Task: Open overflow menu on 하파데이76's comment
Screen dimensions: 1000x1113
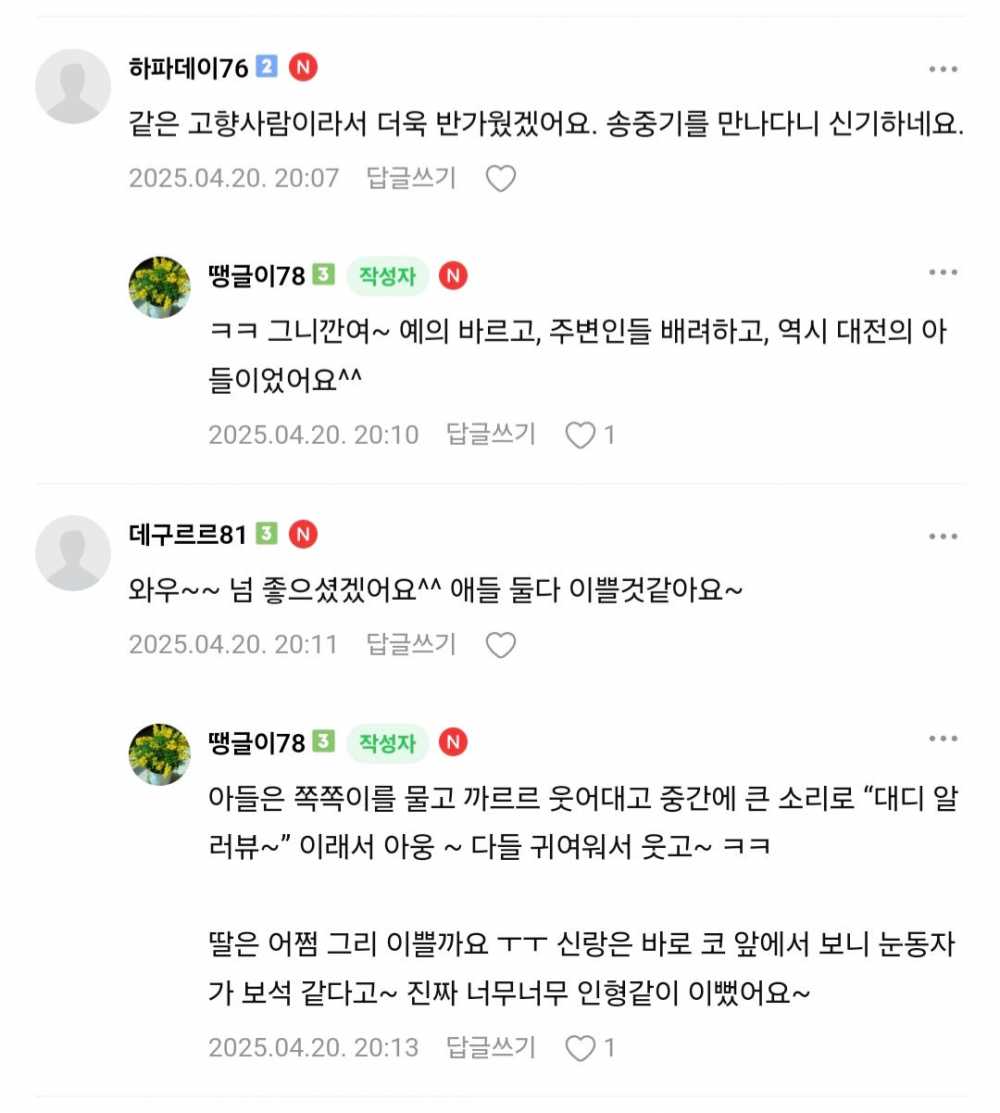Action: click(x=942, y=69)
